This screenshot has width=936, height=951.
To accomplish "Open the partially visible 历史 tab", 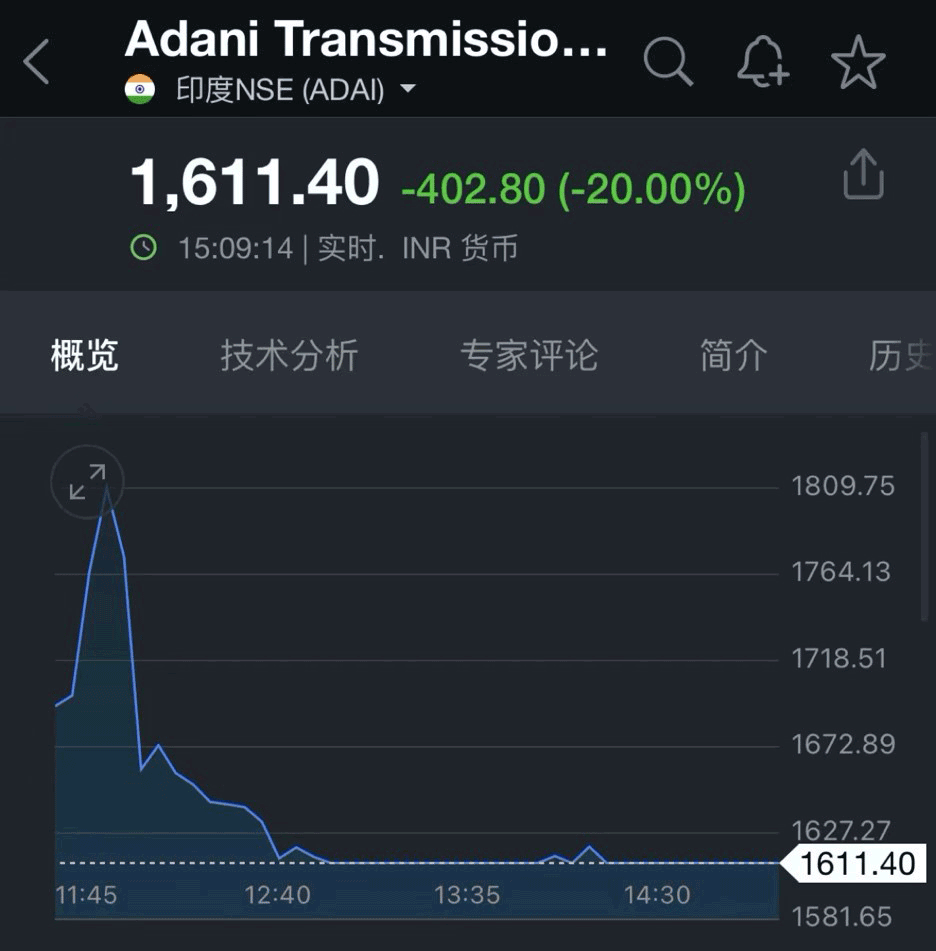I will [x=900, y=355].
